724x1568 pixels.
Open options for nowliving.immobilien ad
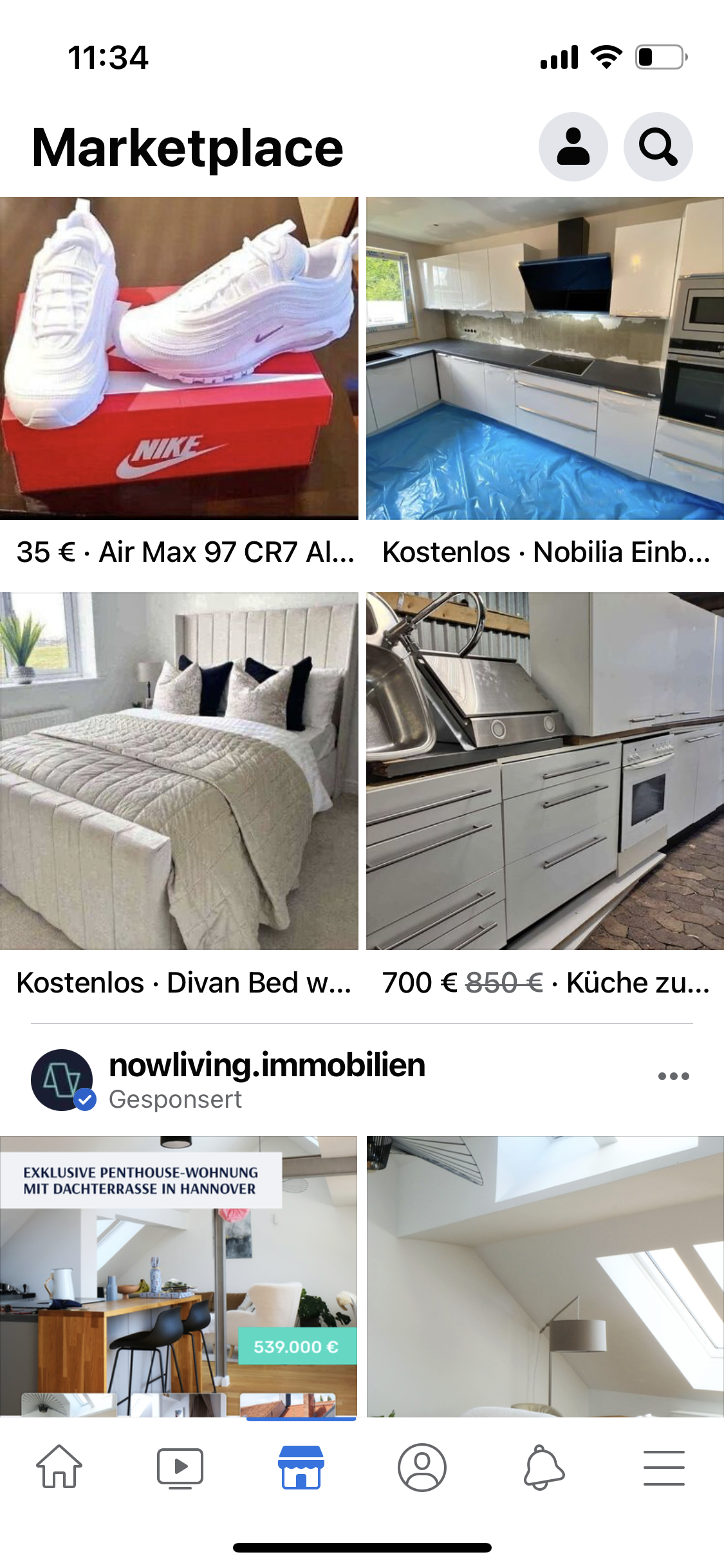pyautogui.click(x=673, y=1076)
